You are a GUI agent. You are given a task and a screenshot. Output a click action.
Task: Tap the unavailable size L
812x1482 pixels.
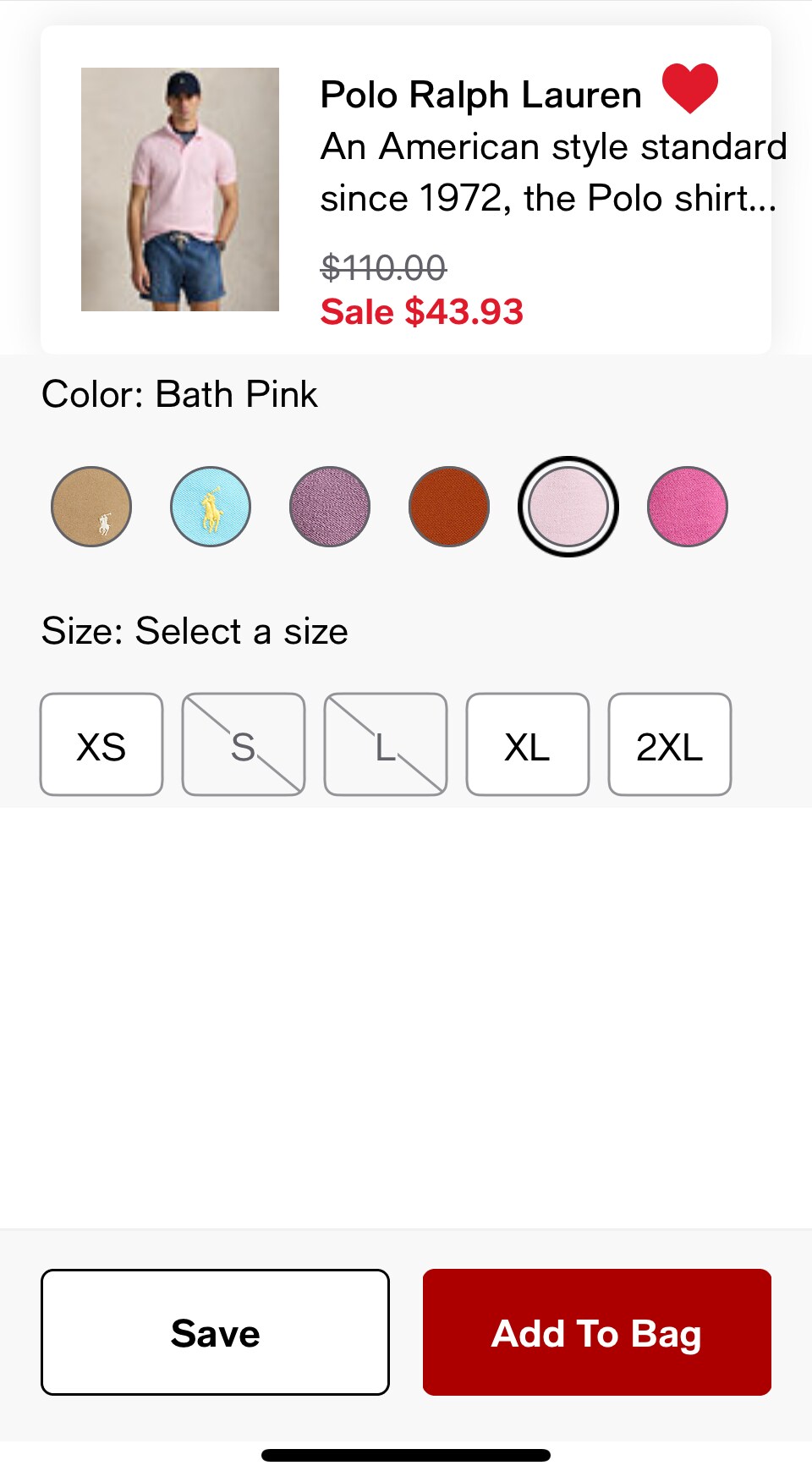386,744
